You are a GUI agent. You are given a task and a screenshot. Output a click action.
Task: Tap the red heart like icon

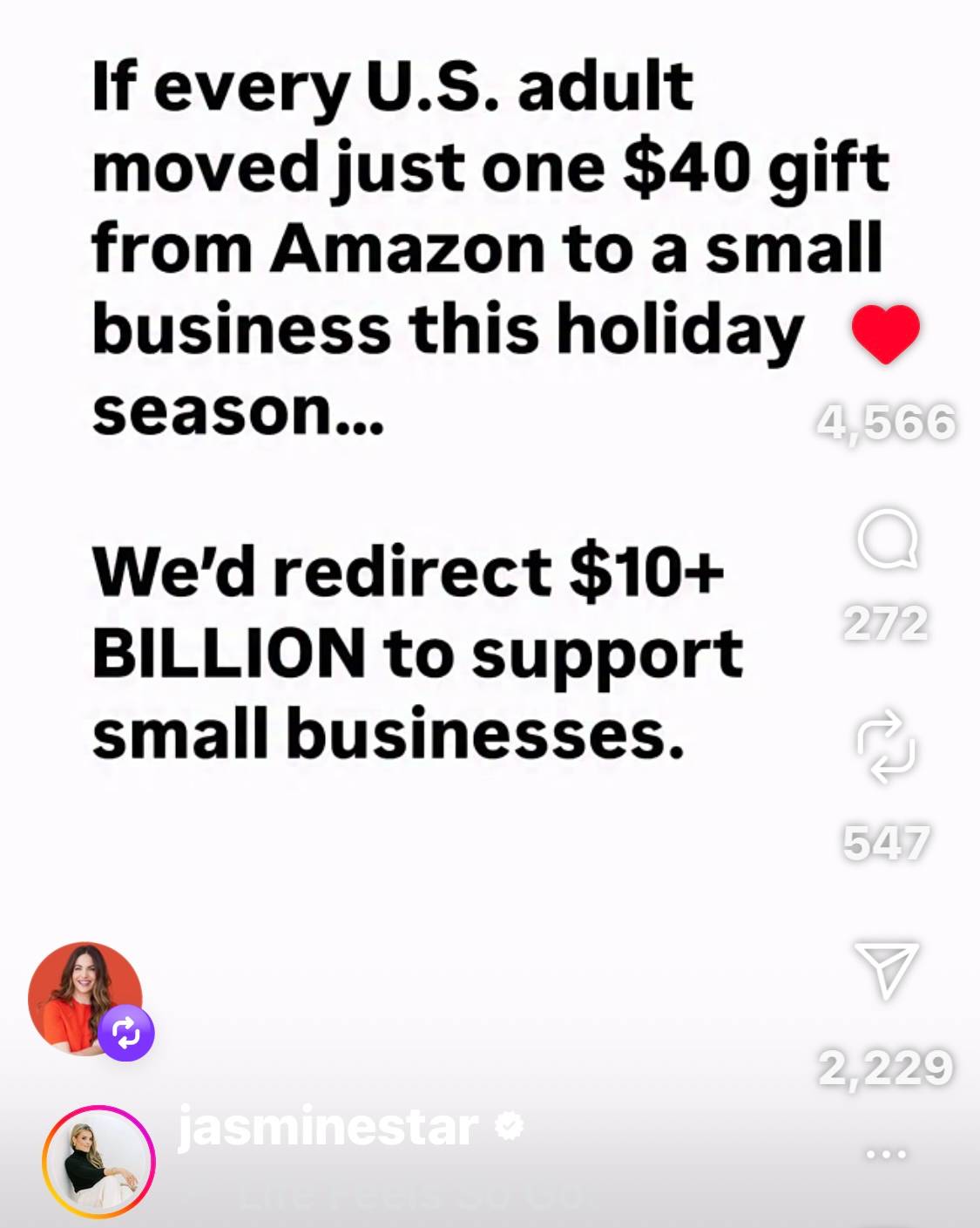click(885, 334)
